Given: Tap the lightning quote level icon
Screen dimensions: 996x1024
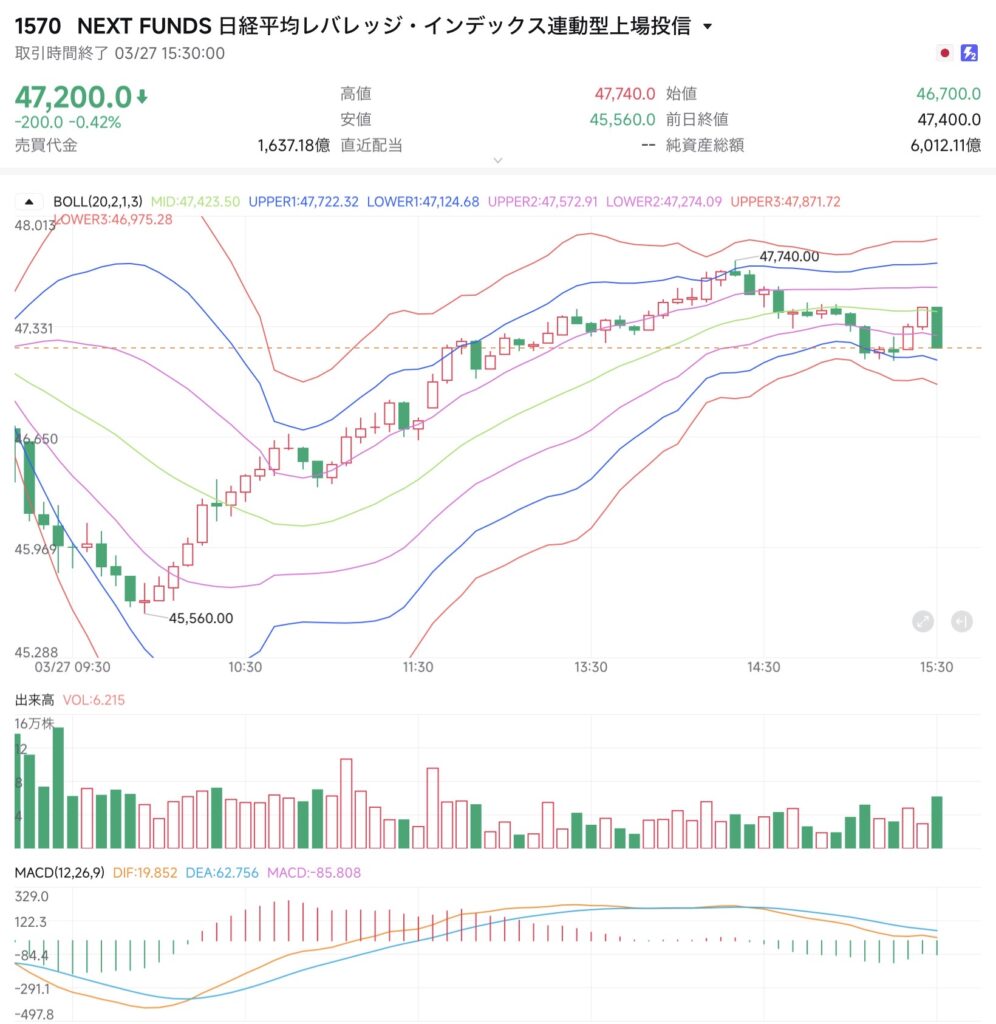Looking at the screenshot, I should [x=969, y=54].
